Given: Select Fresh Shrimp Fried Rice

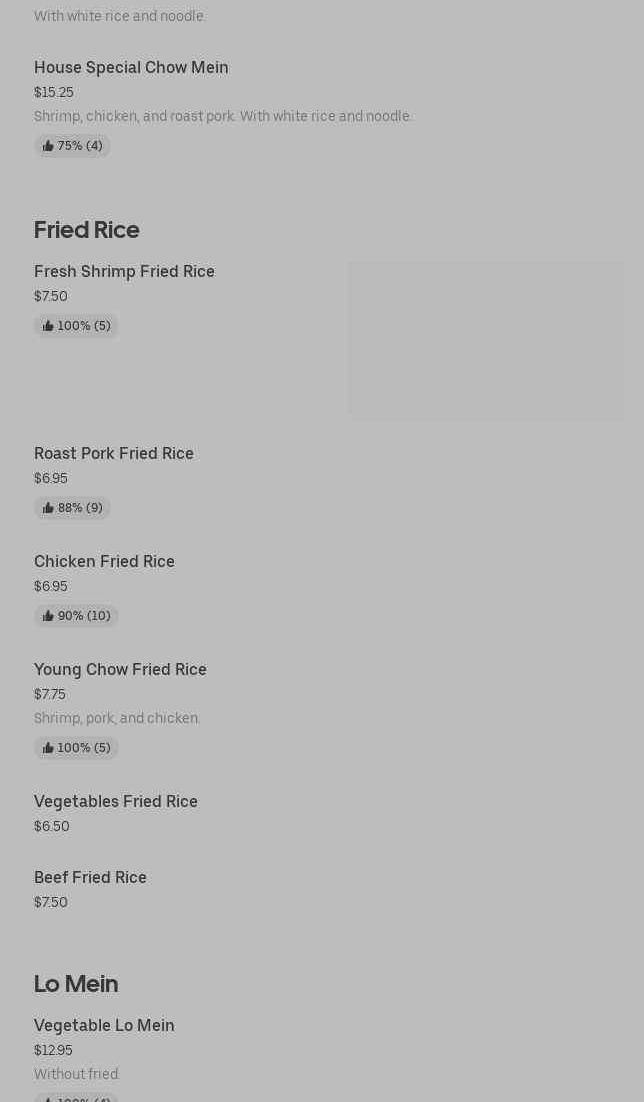Looking at the screenshot, I should pos(124,272).
